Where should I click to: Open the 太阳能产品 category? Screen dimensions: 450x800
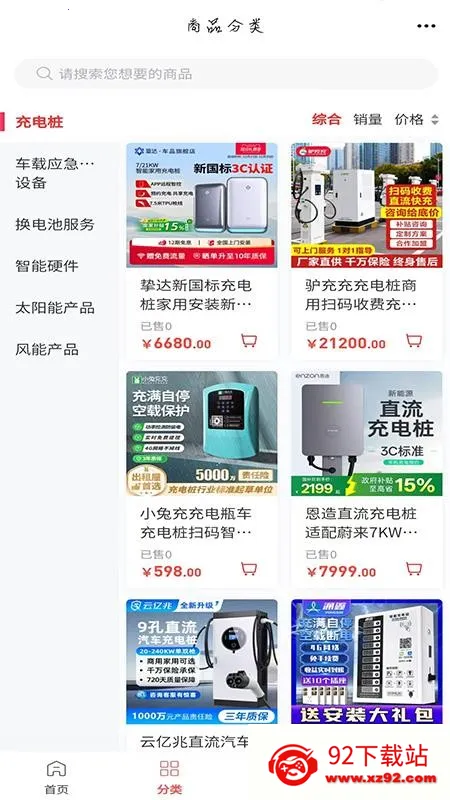55,308
